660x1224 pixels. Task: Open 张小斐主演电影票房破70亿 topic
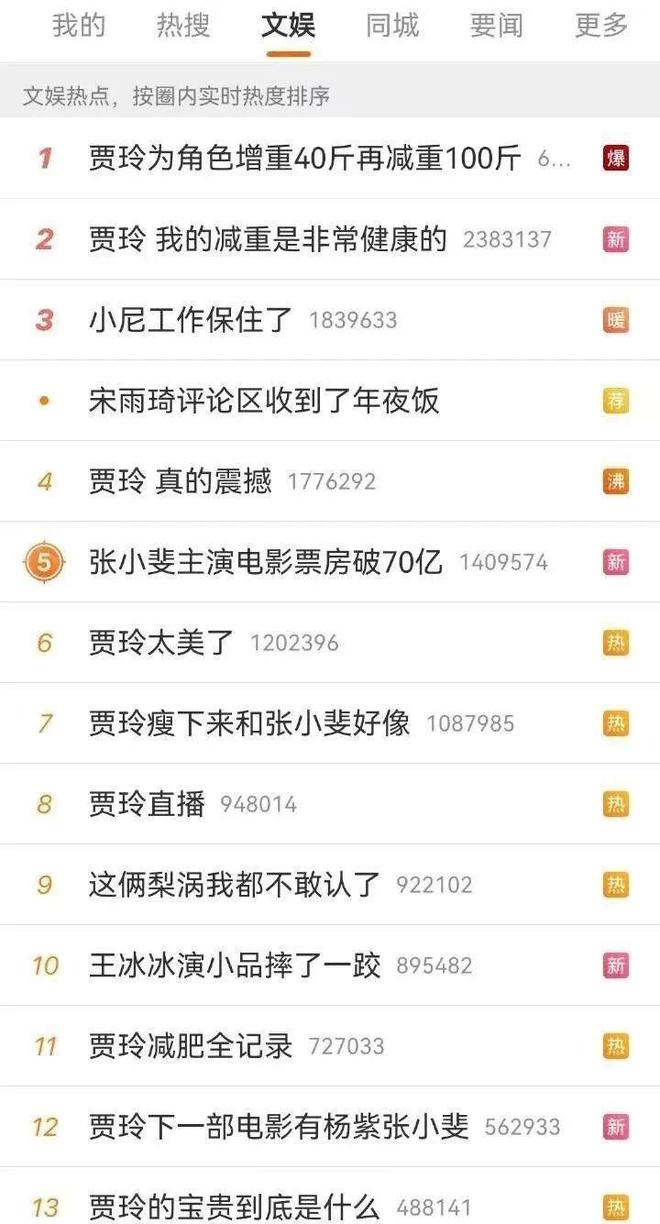(265, 562)
